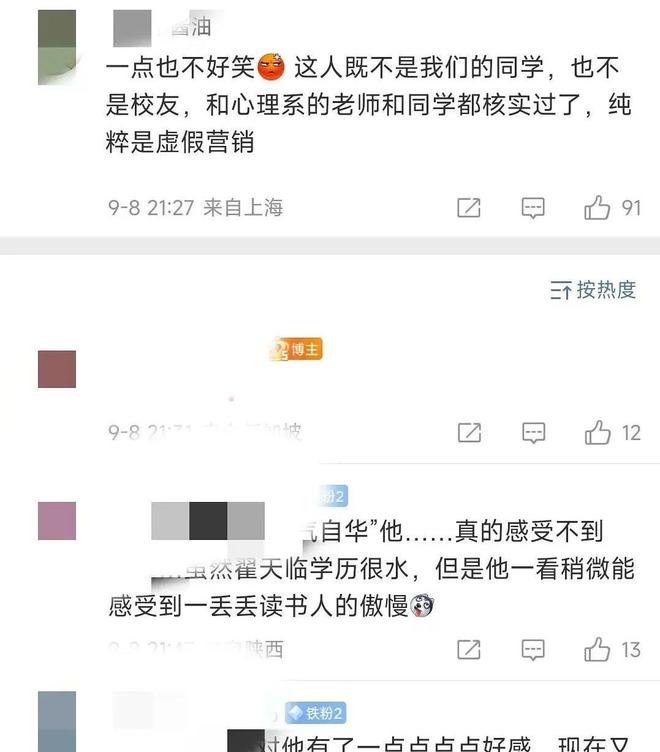Open avatar of the 读书人的傲慢 commenter
Image resolution: width=660 pixels, height=752 pixels.
tap(57, 521)
